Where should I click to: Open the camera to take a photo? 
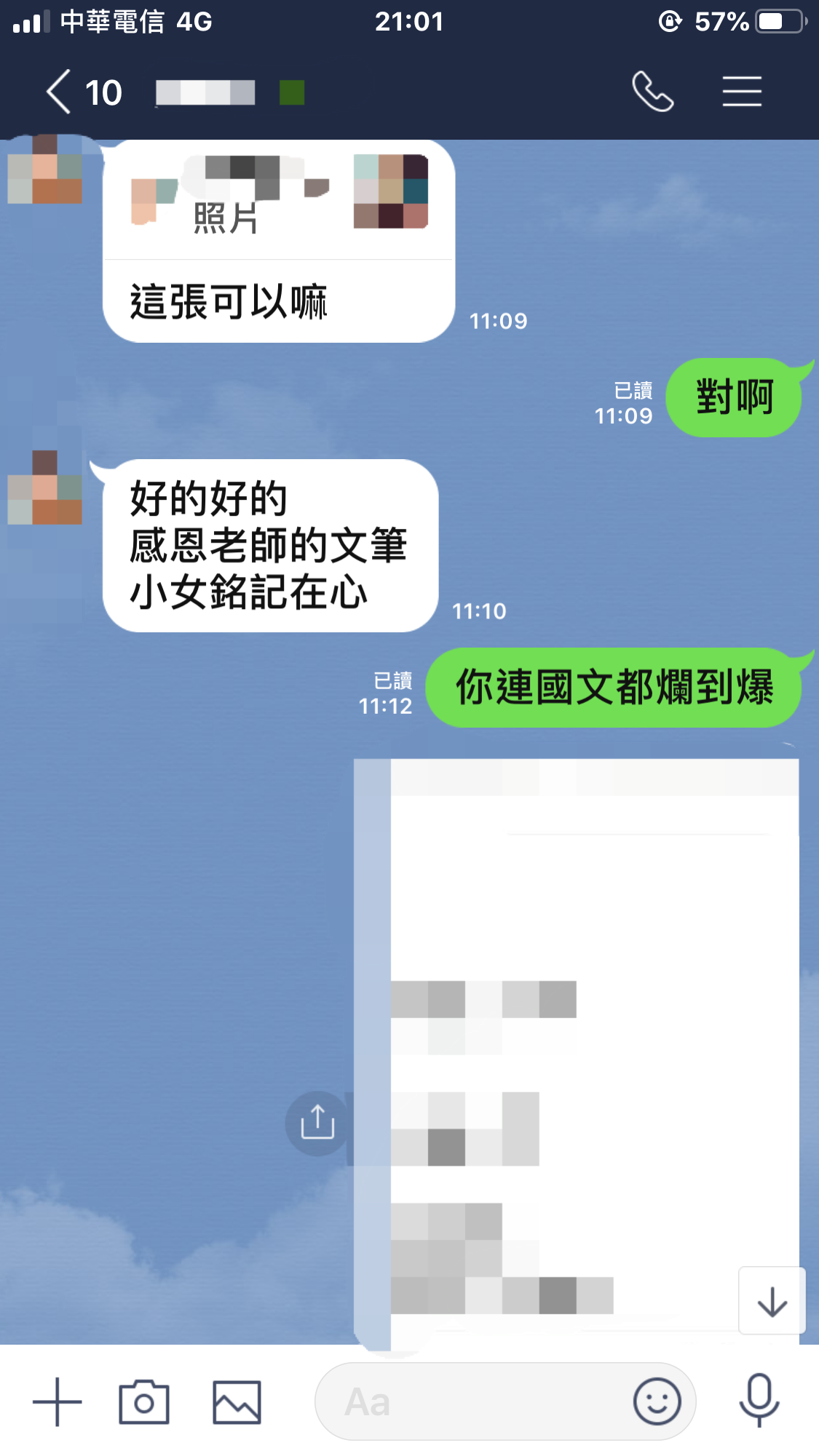144,1401
